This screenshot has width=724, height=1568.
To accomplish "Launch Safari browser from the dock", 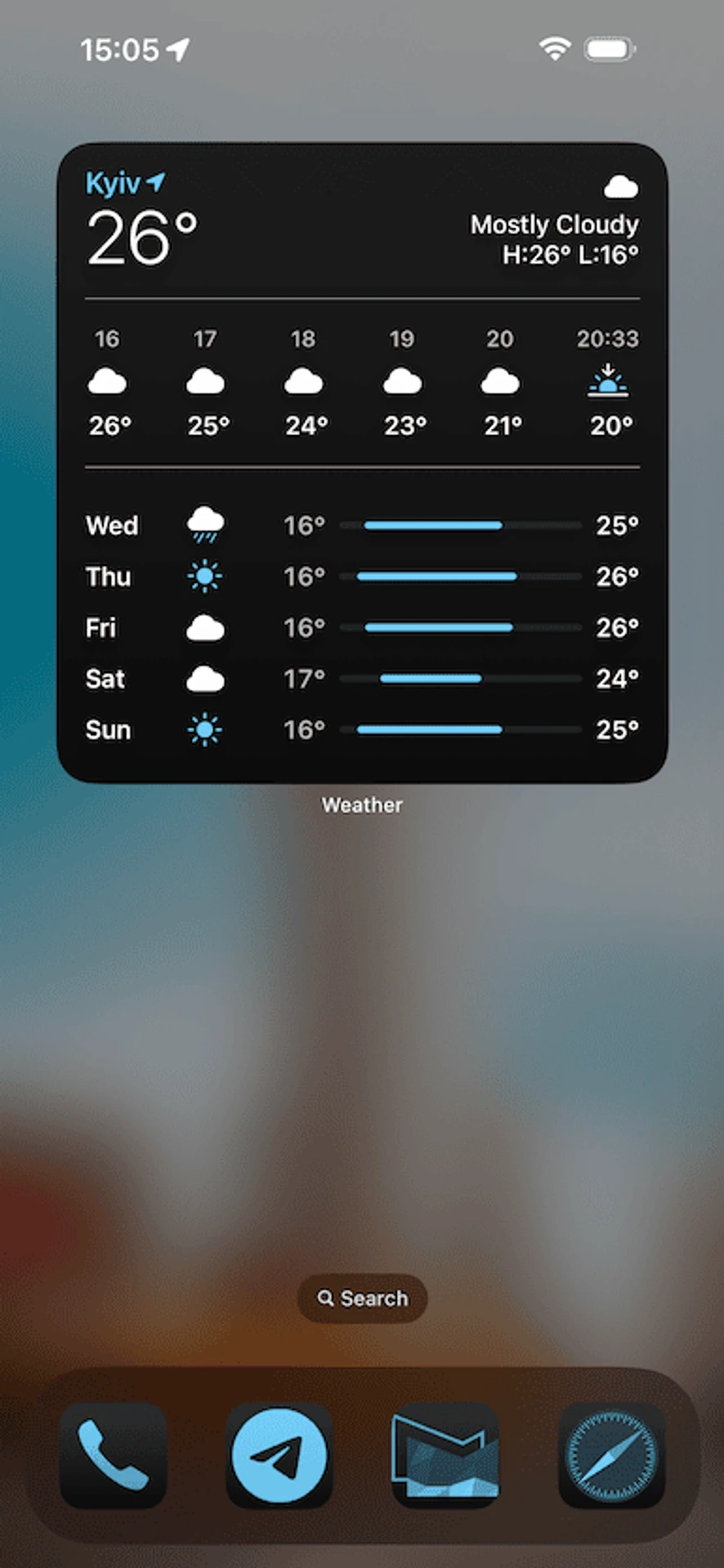I will (x=611, y=1455).
